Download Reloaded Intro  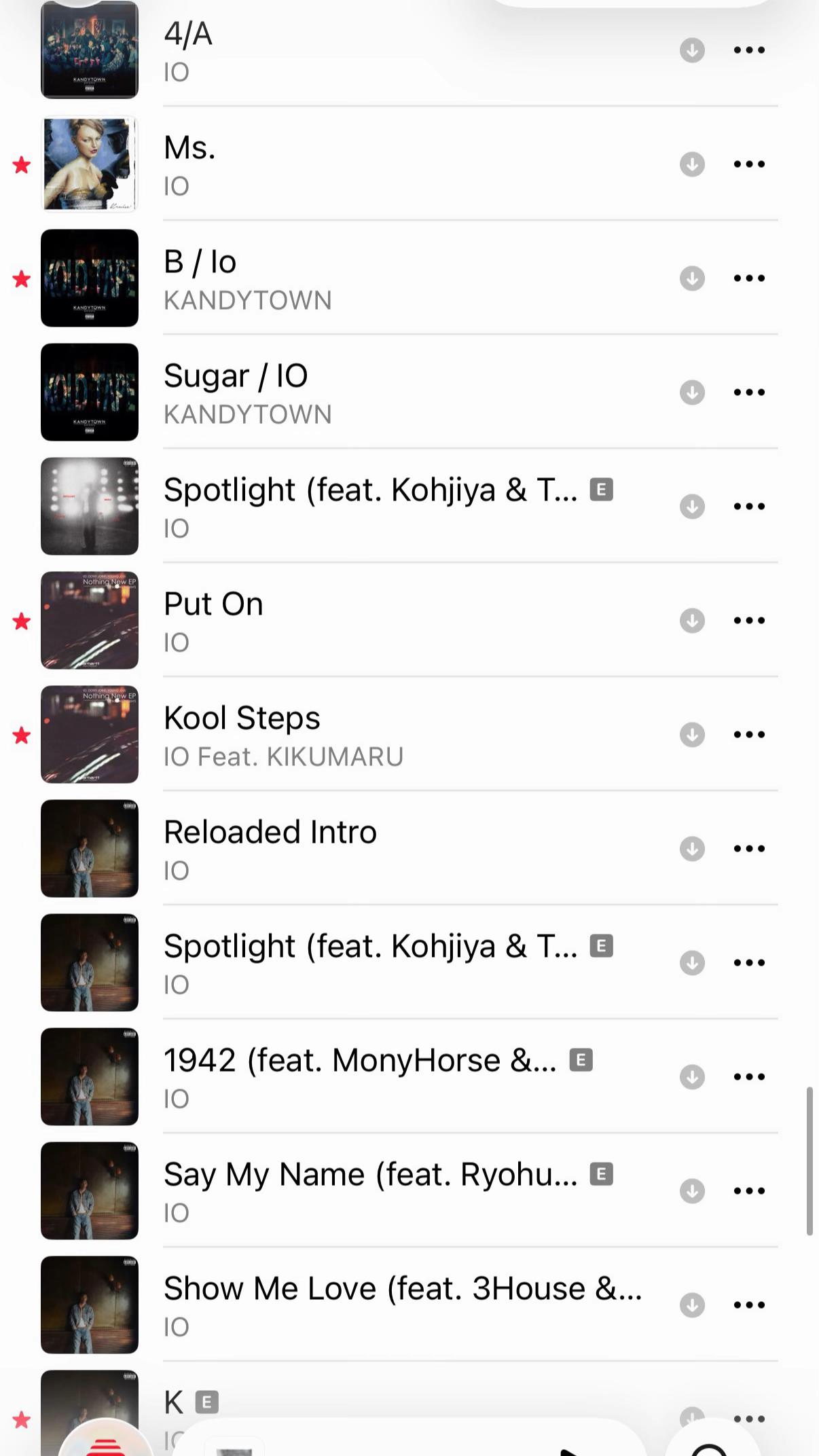click(x=692, y=849)
